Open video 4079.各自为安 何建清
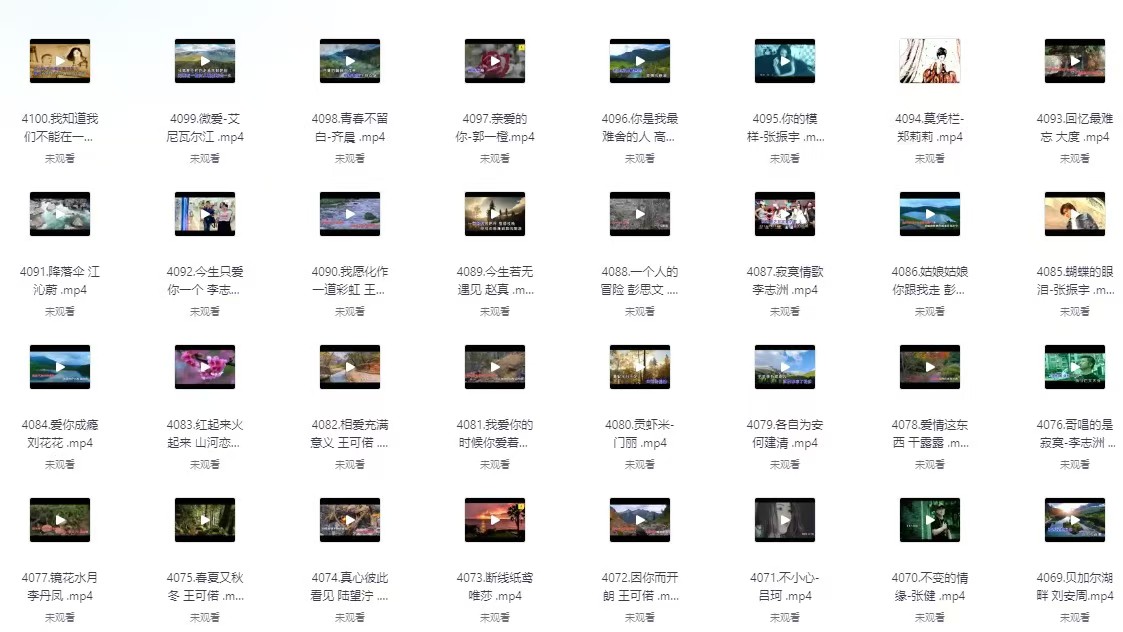The image size is (1123, 632). tap(785, 367)
